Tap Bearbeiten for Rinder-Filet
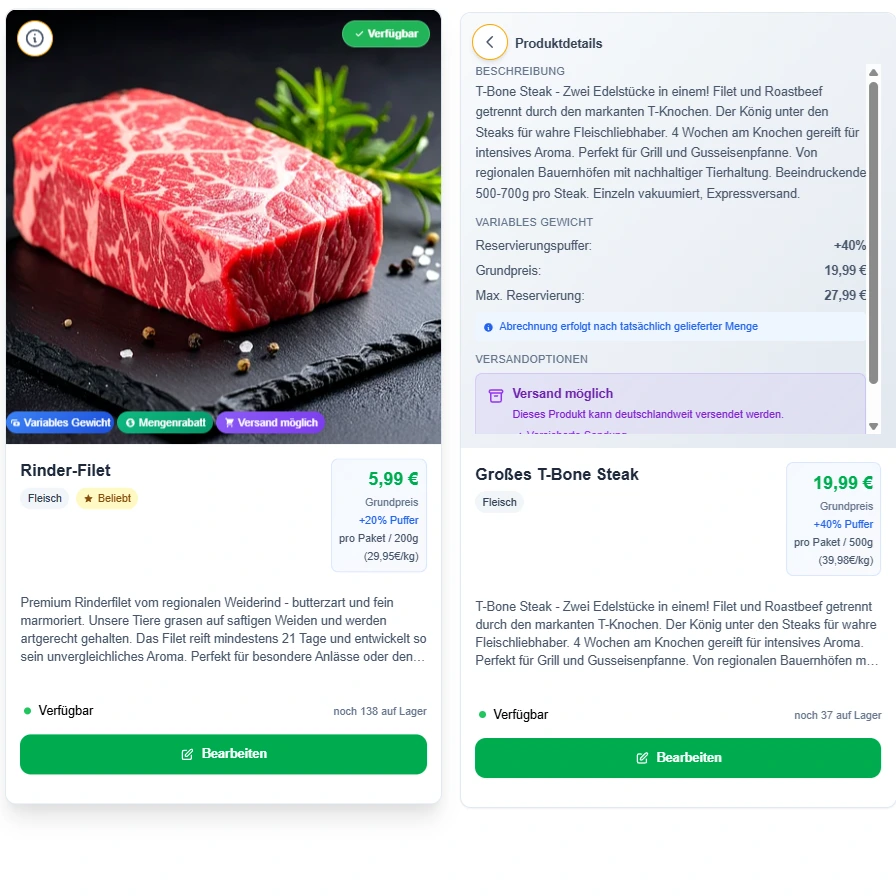896x896 pixels. point(223,754)
